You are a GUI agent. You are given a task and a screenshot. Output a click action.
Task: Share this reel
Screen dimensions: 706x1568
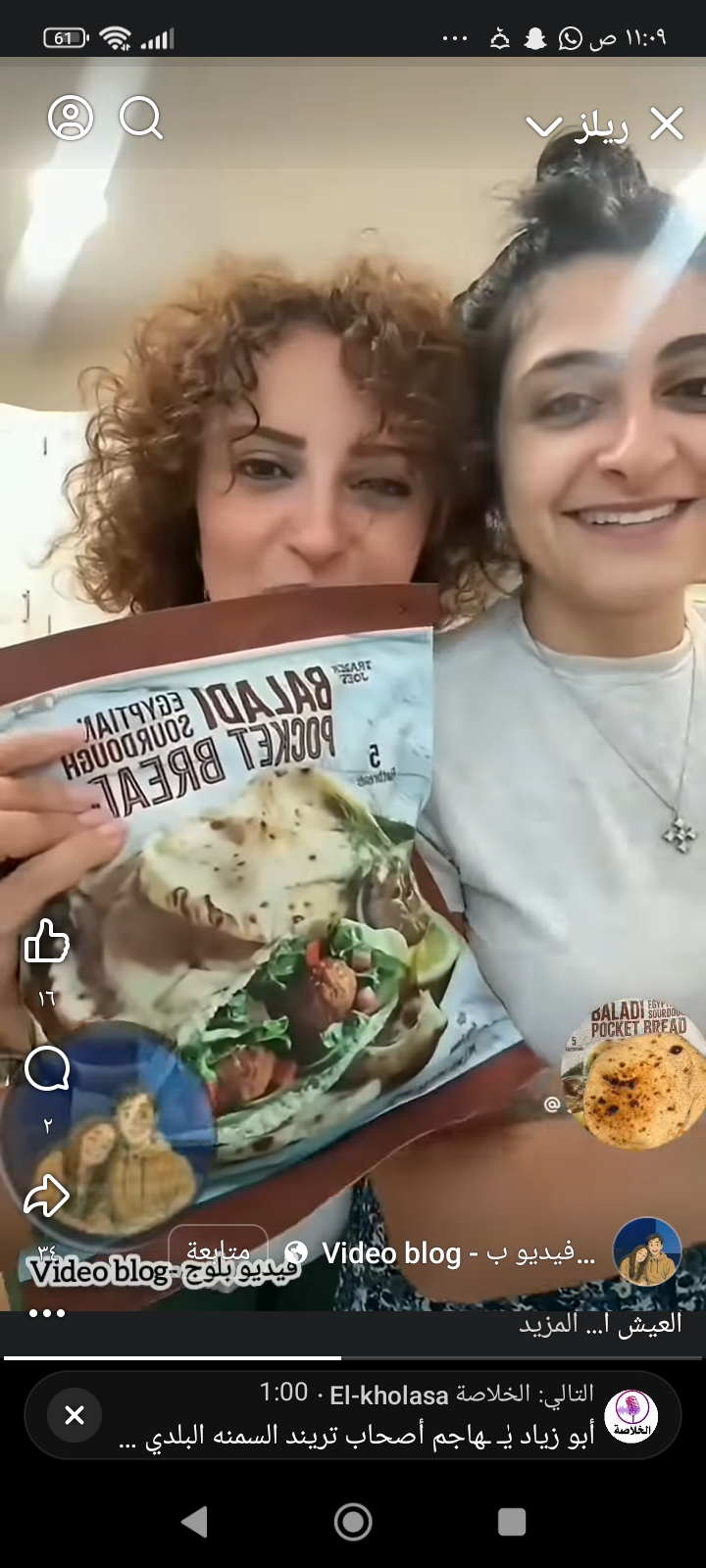coord(46,1197)
